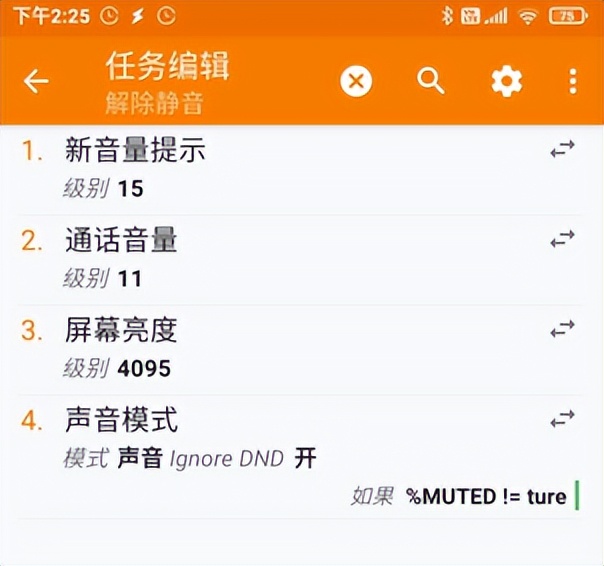The image size is (604, 566).
Task: Tap the arrows icon beside 声音模式
Action: pos(562,417)
